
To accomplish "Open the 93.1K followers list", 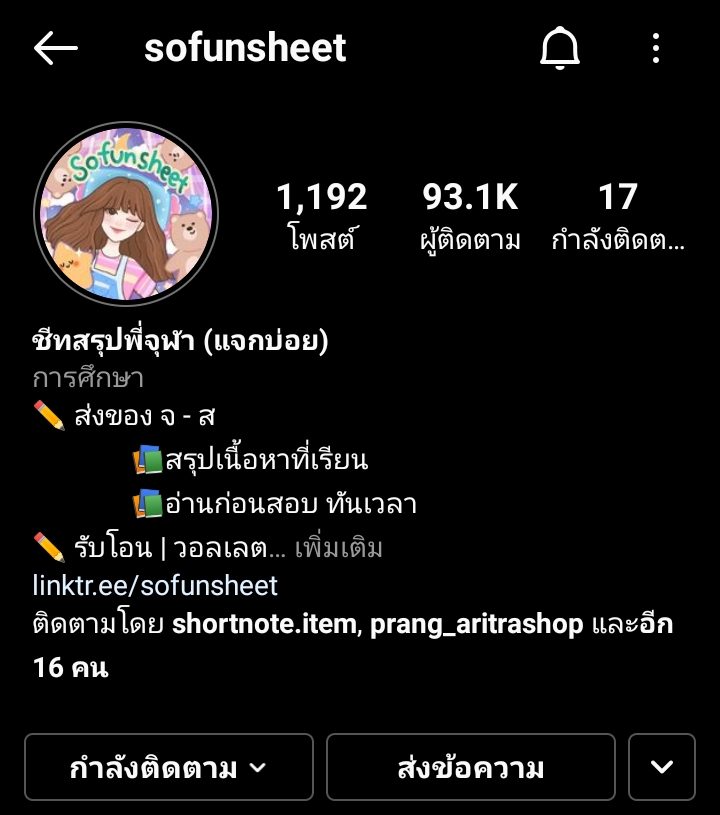I will tap(470, 214).
